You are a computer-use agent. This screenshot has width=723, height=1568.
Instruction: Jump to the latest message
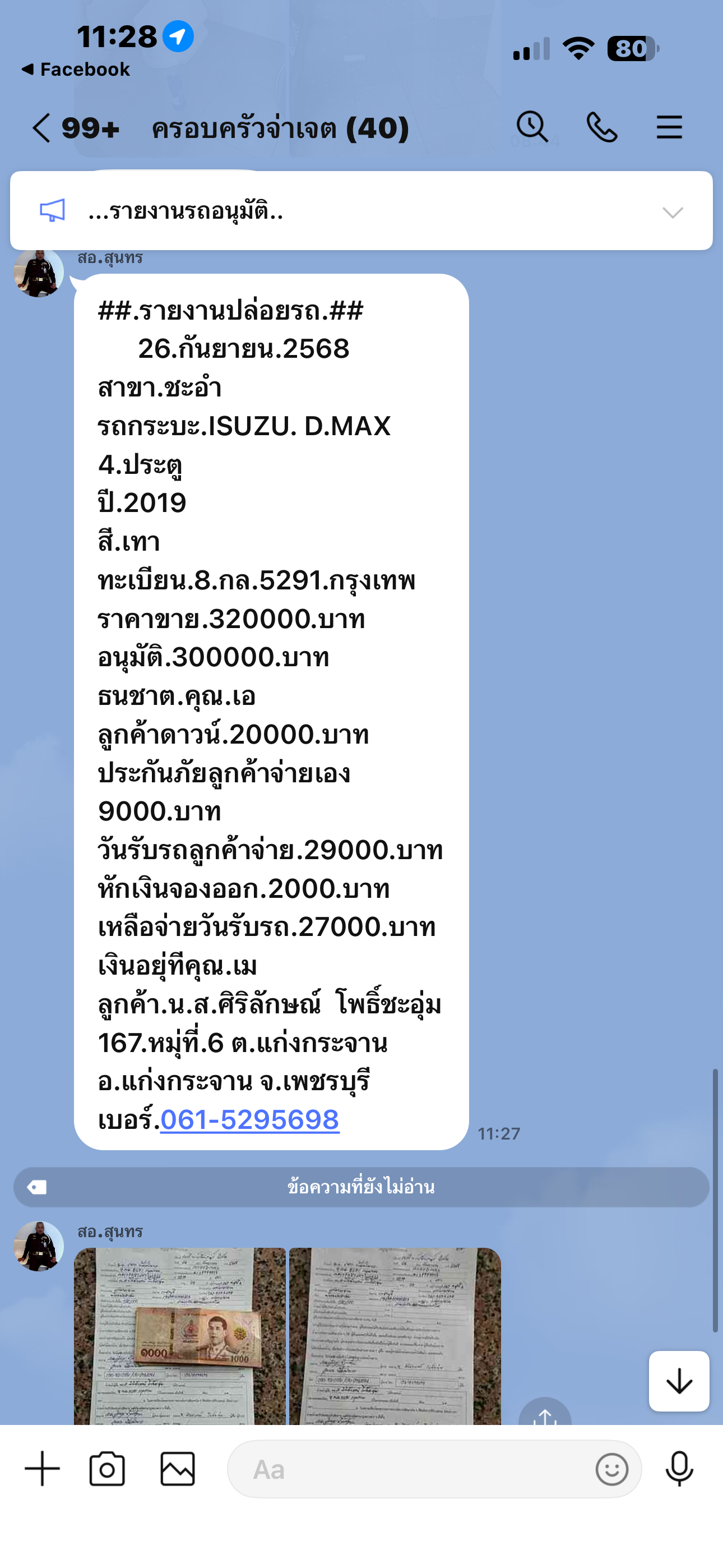pos(679,1381)
